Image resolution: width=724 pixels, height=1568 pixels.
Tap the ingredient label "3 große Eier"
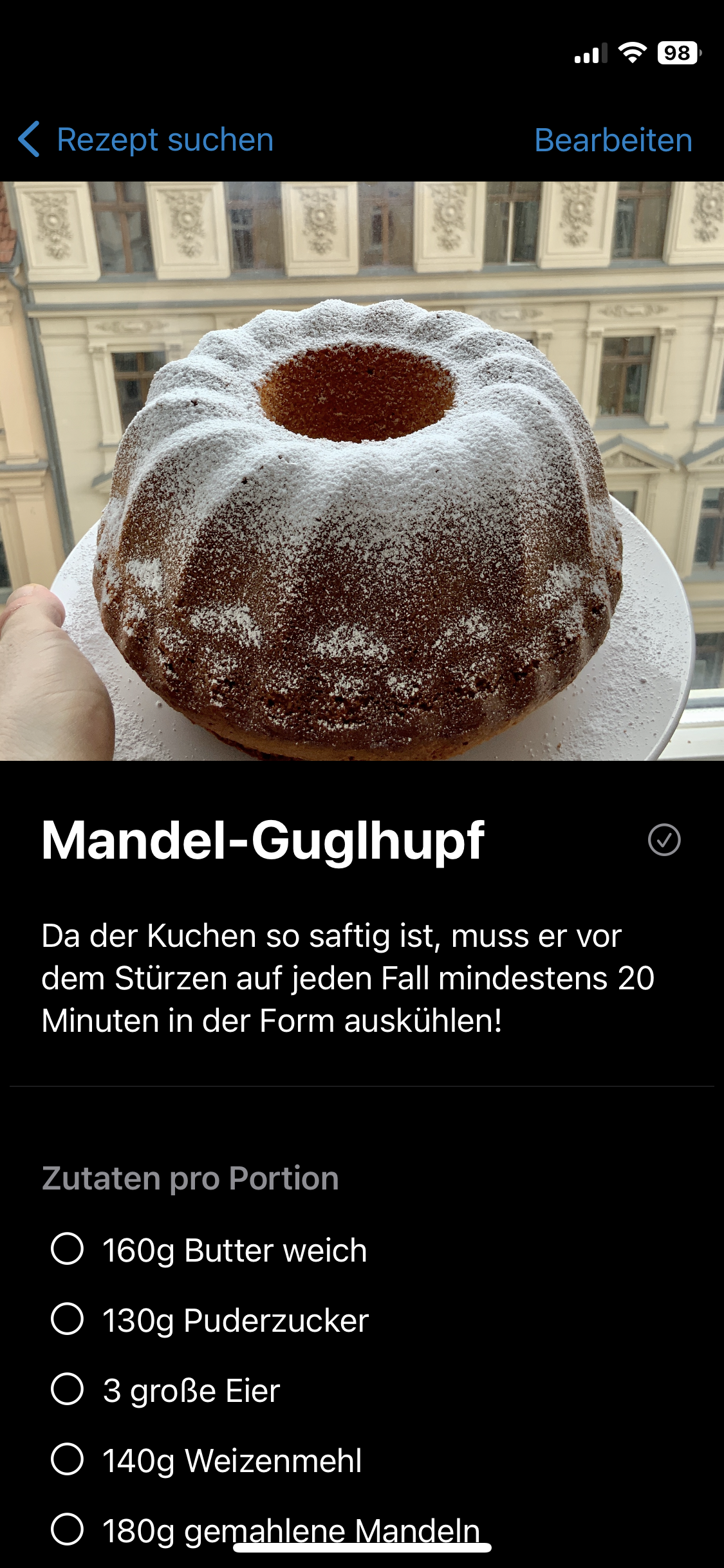190,1389
